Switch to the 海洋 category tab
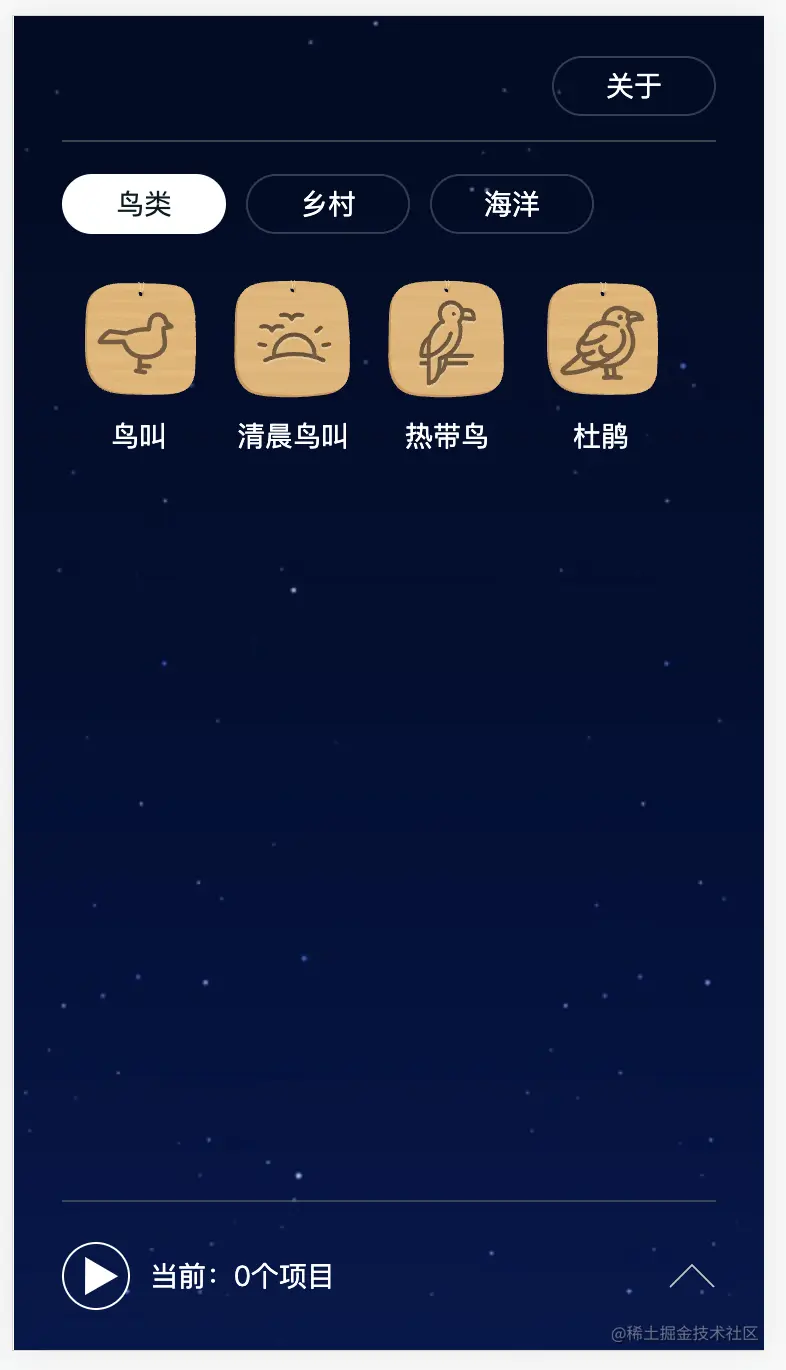The height and width of the screenshot is (1370, 786). [x=512, y=204]
